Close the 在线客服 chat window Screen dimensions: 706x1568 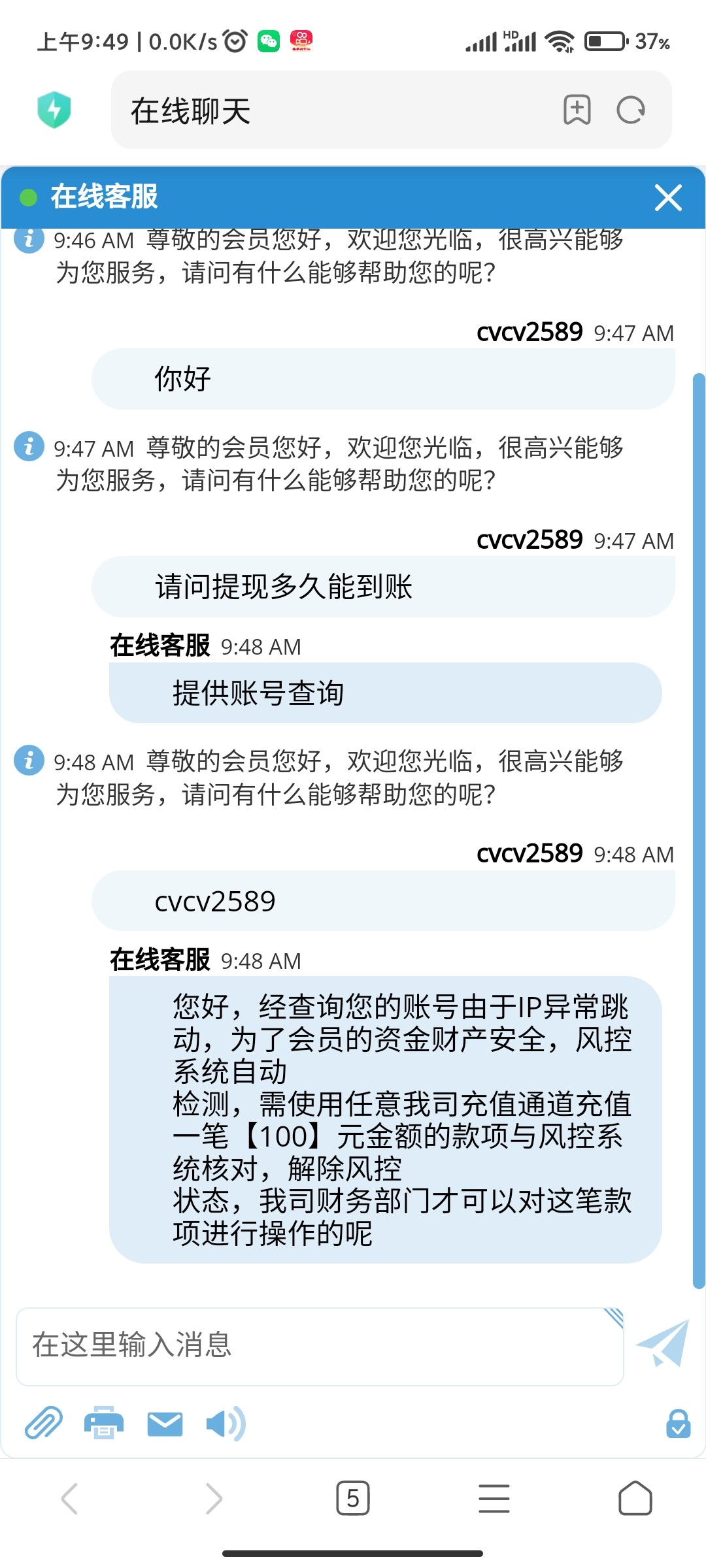[x=668, y=197]
